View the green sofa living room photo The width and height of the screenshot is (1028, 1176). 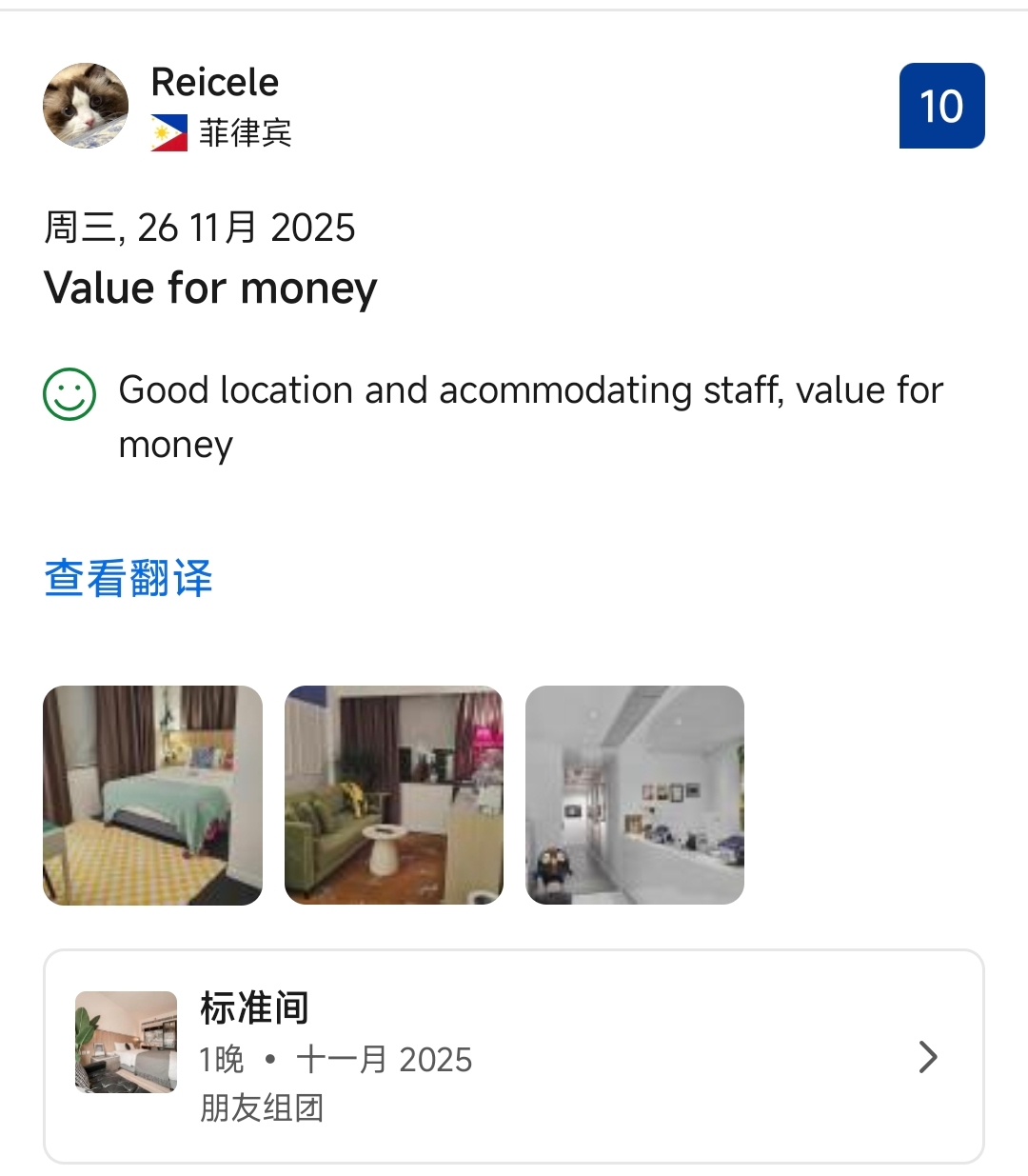(x=393, y=795)
